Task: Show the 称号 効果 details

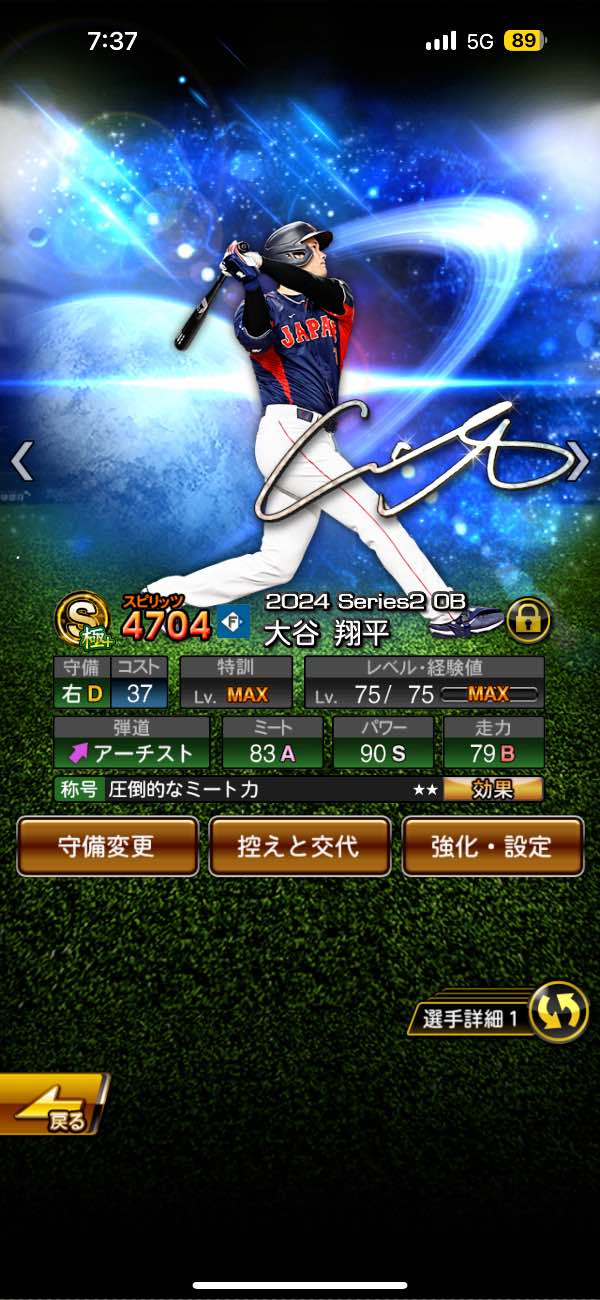Action: click(x=493, y=789)
